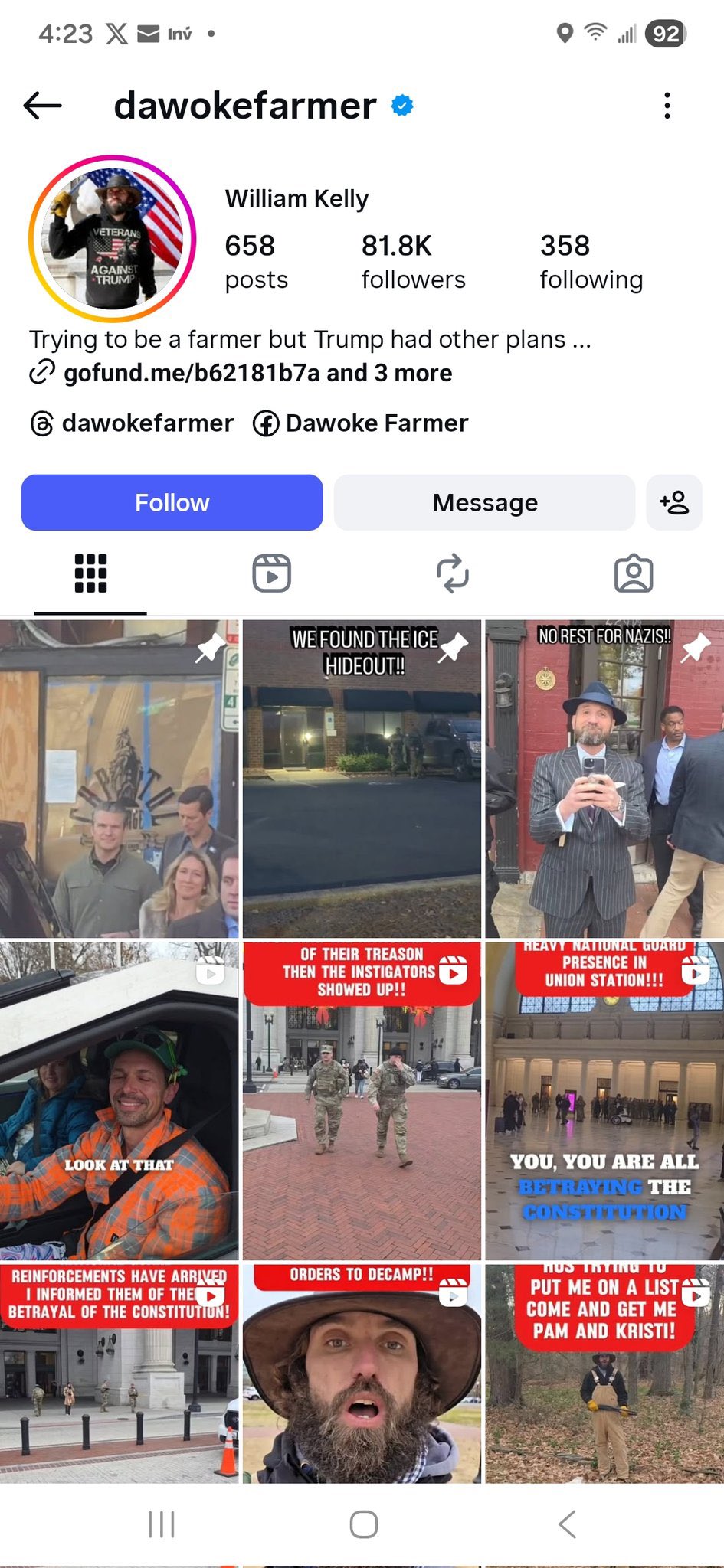The height and width of the screenshot is (1568, 724).
Task: Open reel 'Heavy National Guard presence in Union Station'
Action: [604, 1101]
